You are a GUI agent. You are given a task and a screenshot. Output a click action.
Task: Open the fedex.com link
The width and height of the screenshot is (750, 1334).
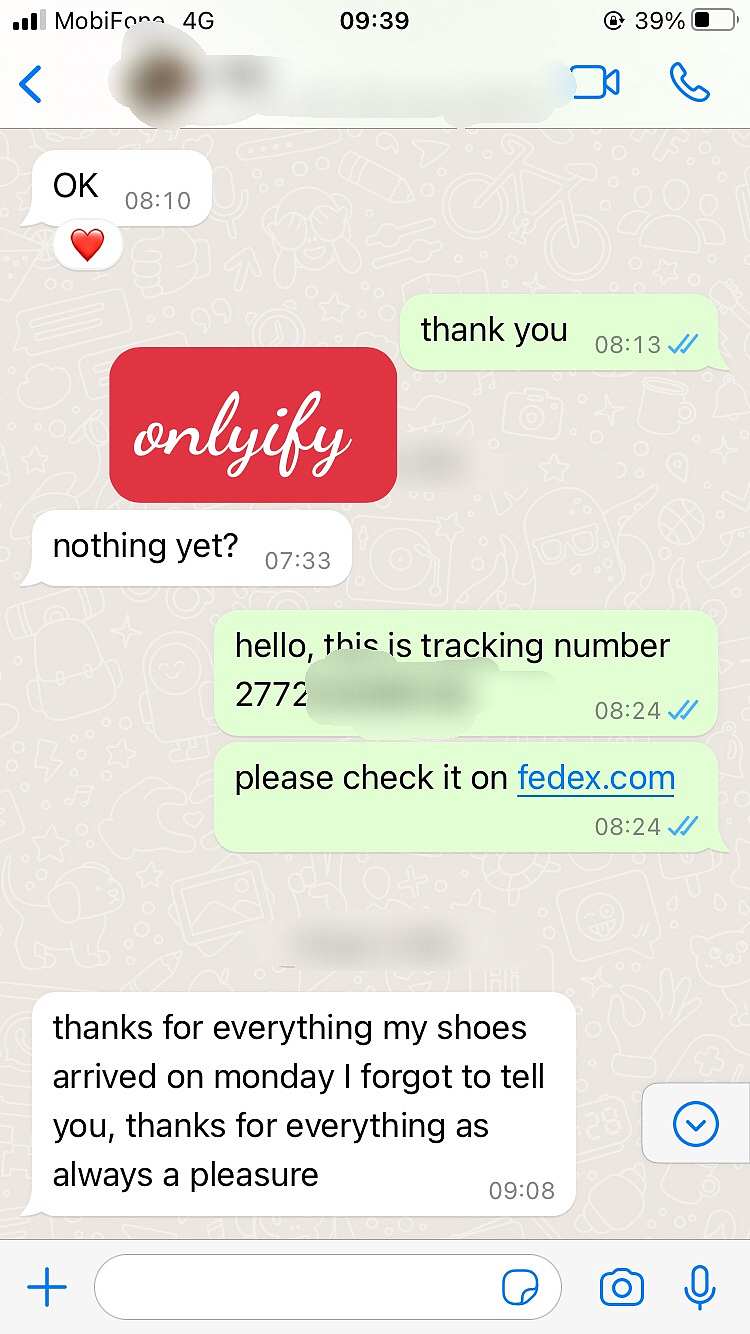[596, 778]
